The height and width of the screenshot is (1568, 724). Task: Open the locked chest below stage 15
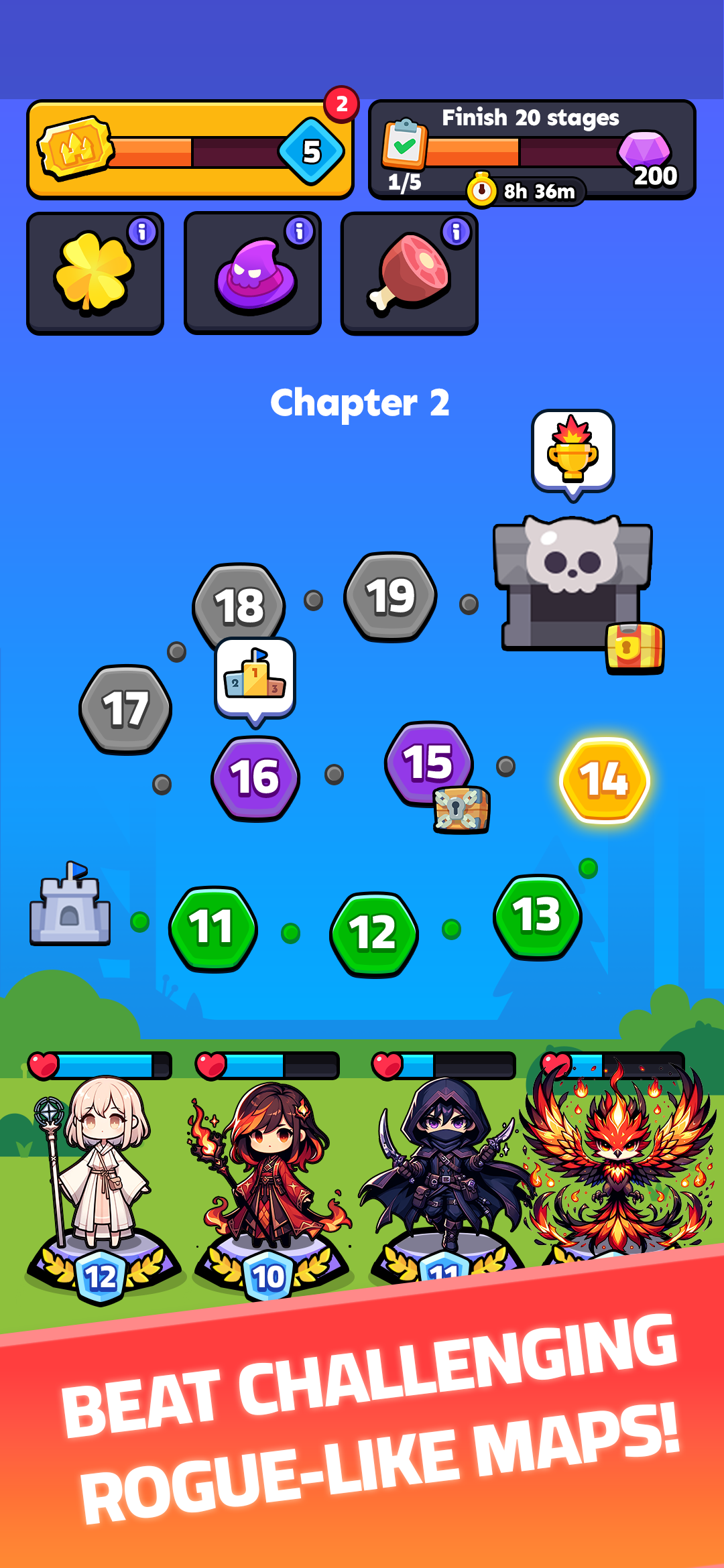click(463, 811)
